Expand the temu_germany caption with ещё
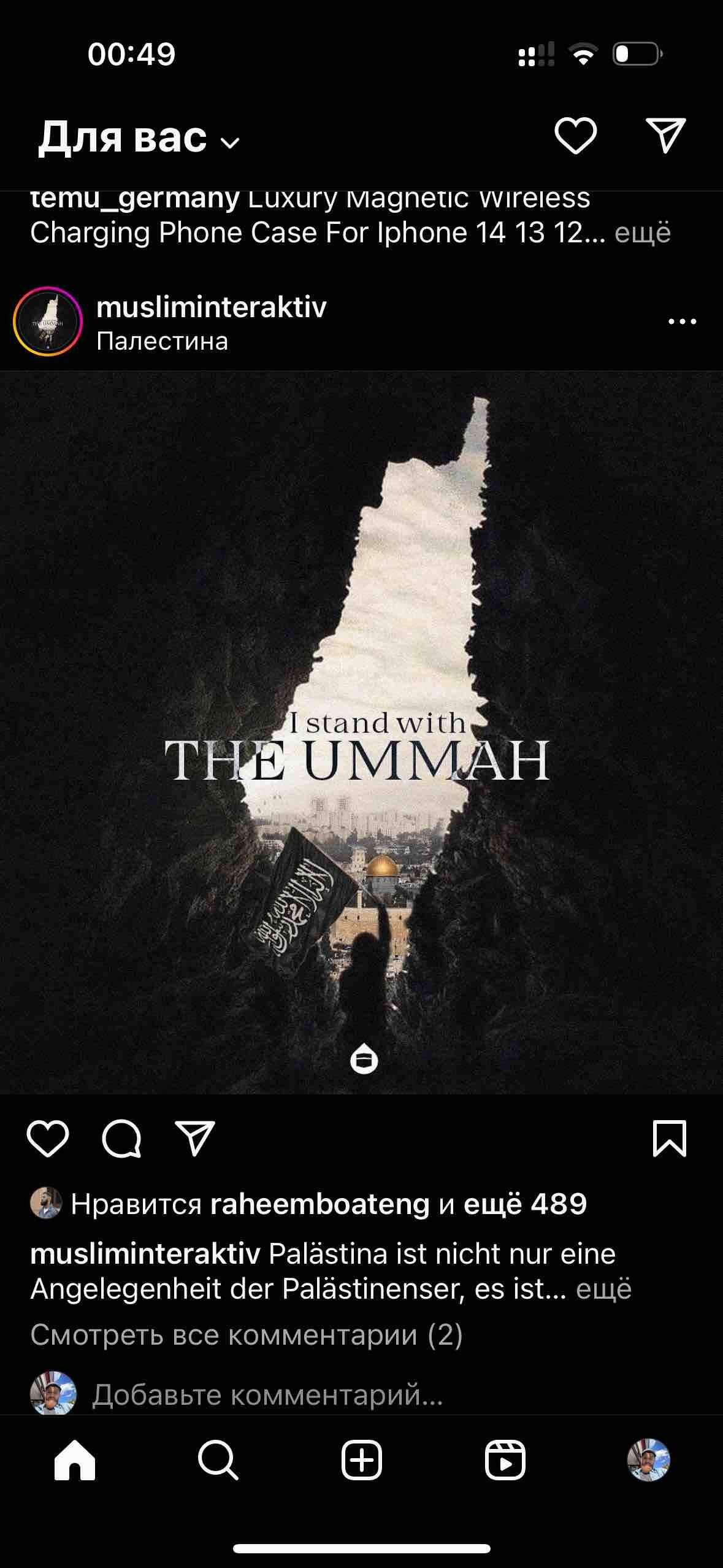 click(x=643, y=233)
